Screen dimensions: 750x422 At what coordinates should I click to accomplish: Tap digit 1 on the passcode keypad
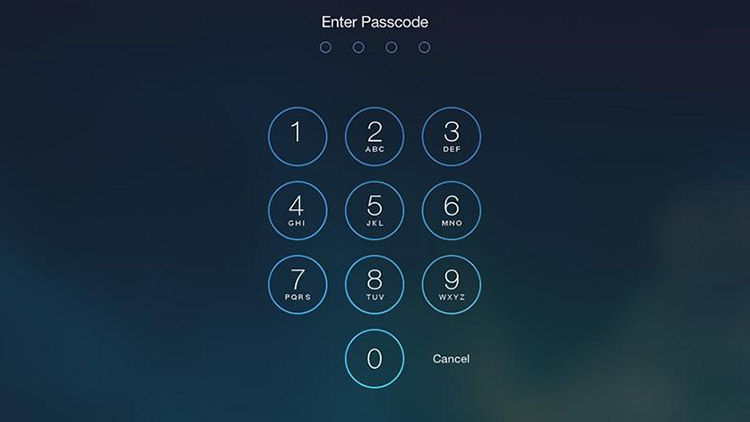(x=297, y=135)
